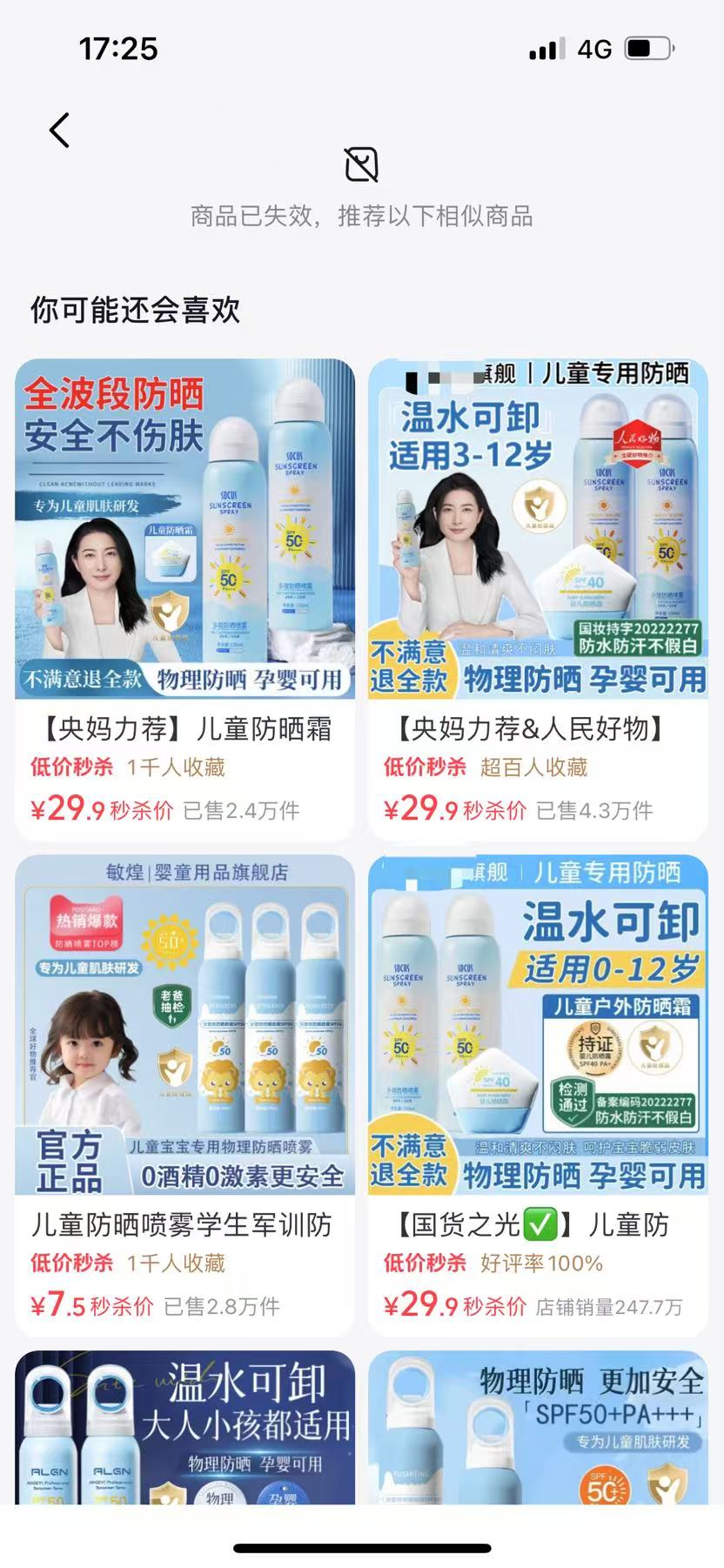
Task: Open 儿童防晒喷雾学生军训防 product priced ¥7.5
Action: [x=184, y=1095]
